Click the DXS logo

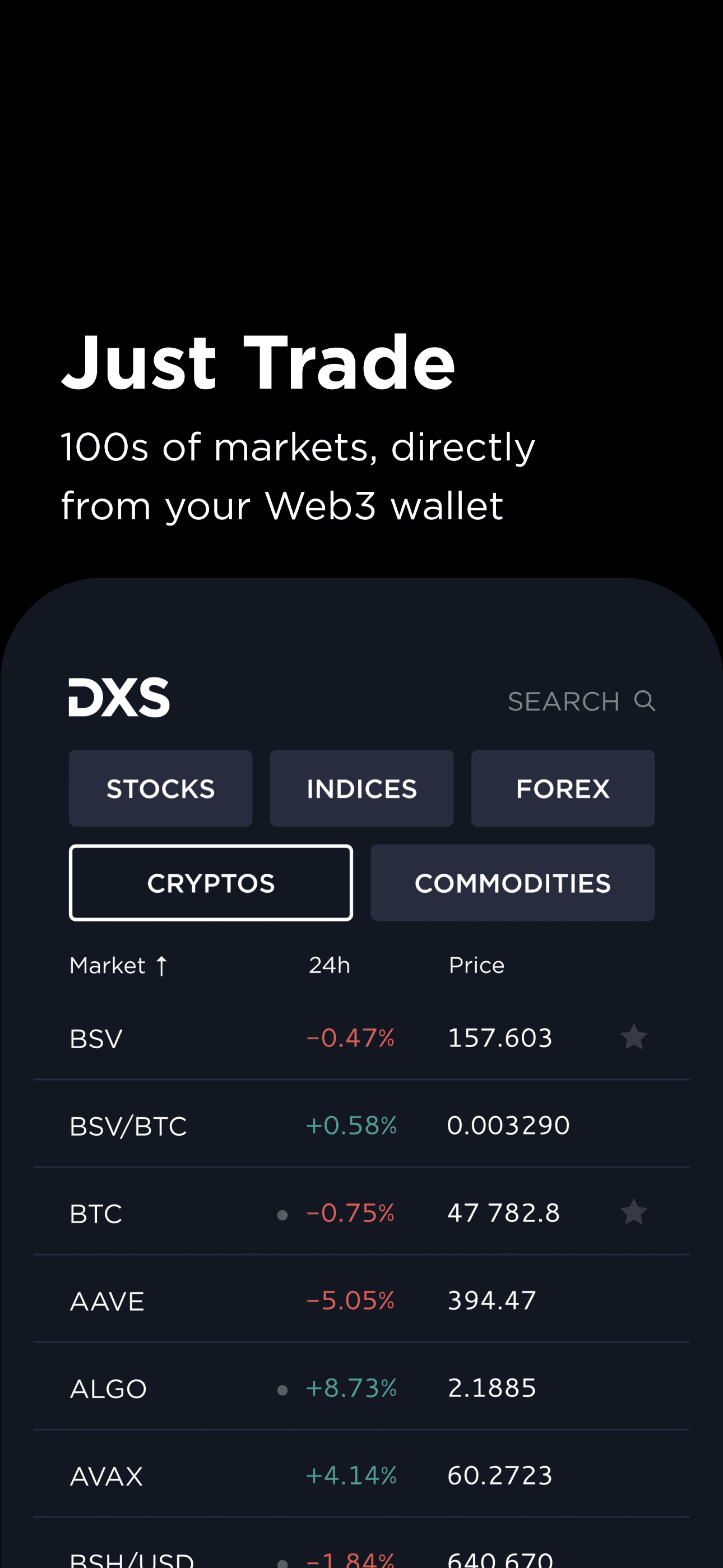(x=119, y=699)
